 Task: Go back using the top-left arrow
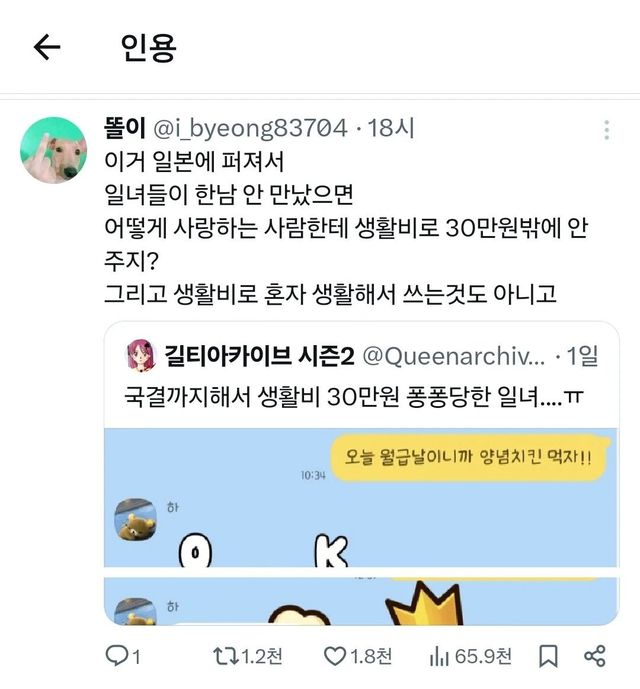[x=47, y=47]
